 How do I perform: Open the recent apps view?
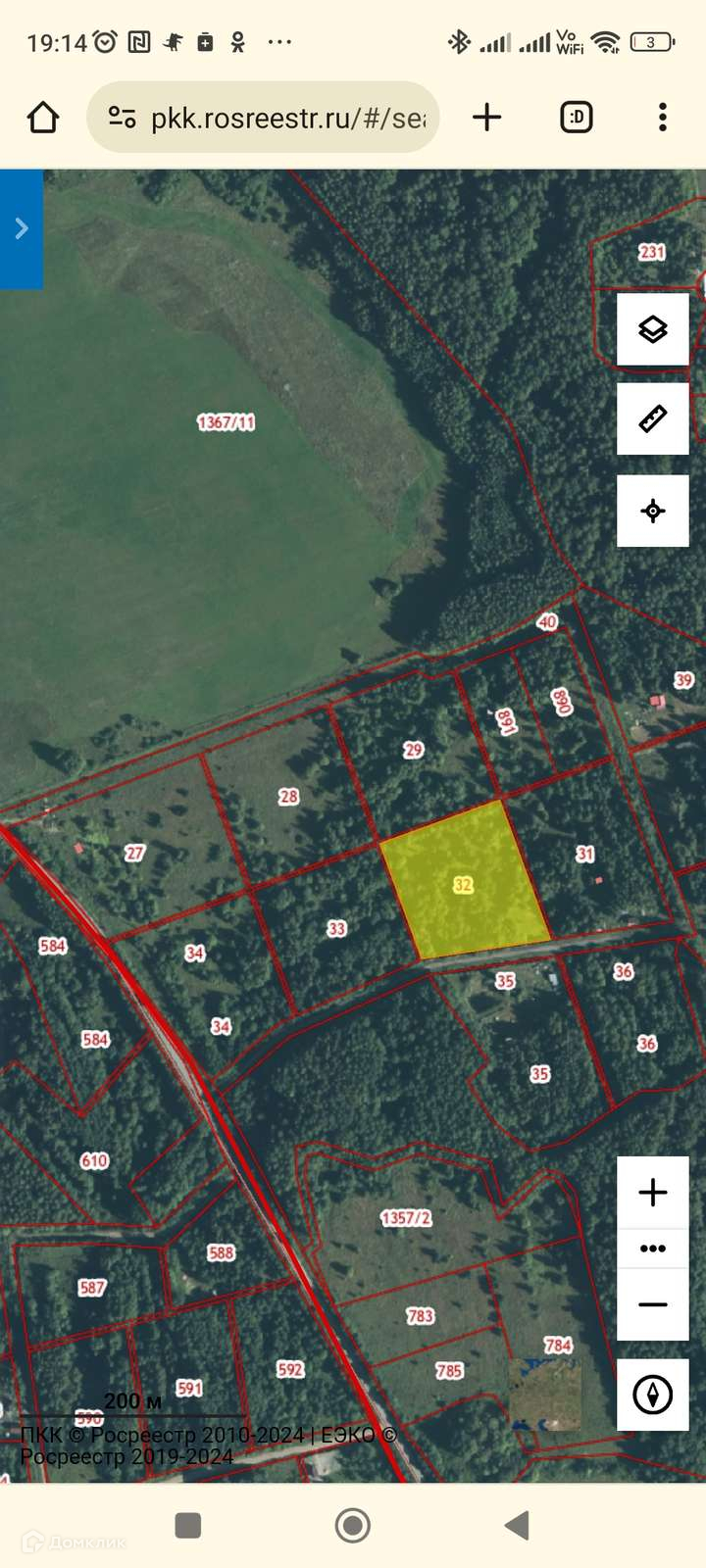(188, 1526)
